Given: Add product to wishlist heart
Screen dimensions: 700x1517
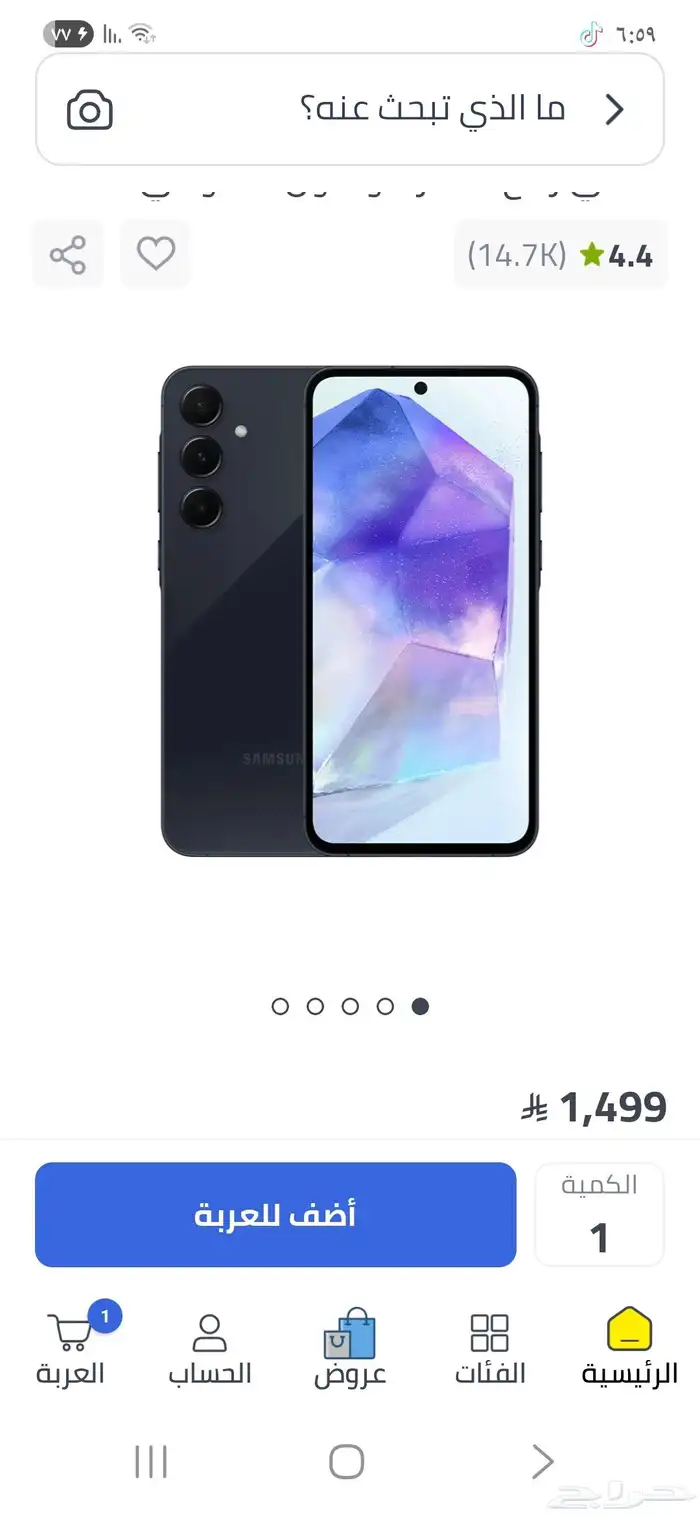Looking at the screenshot, I should point(156,254).
